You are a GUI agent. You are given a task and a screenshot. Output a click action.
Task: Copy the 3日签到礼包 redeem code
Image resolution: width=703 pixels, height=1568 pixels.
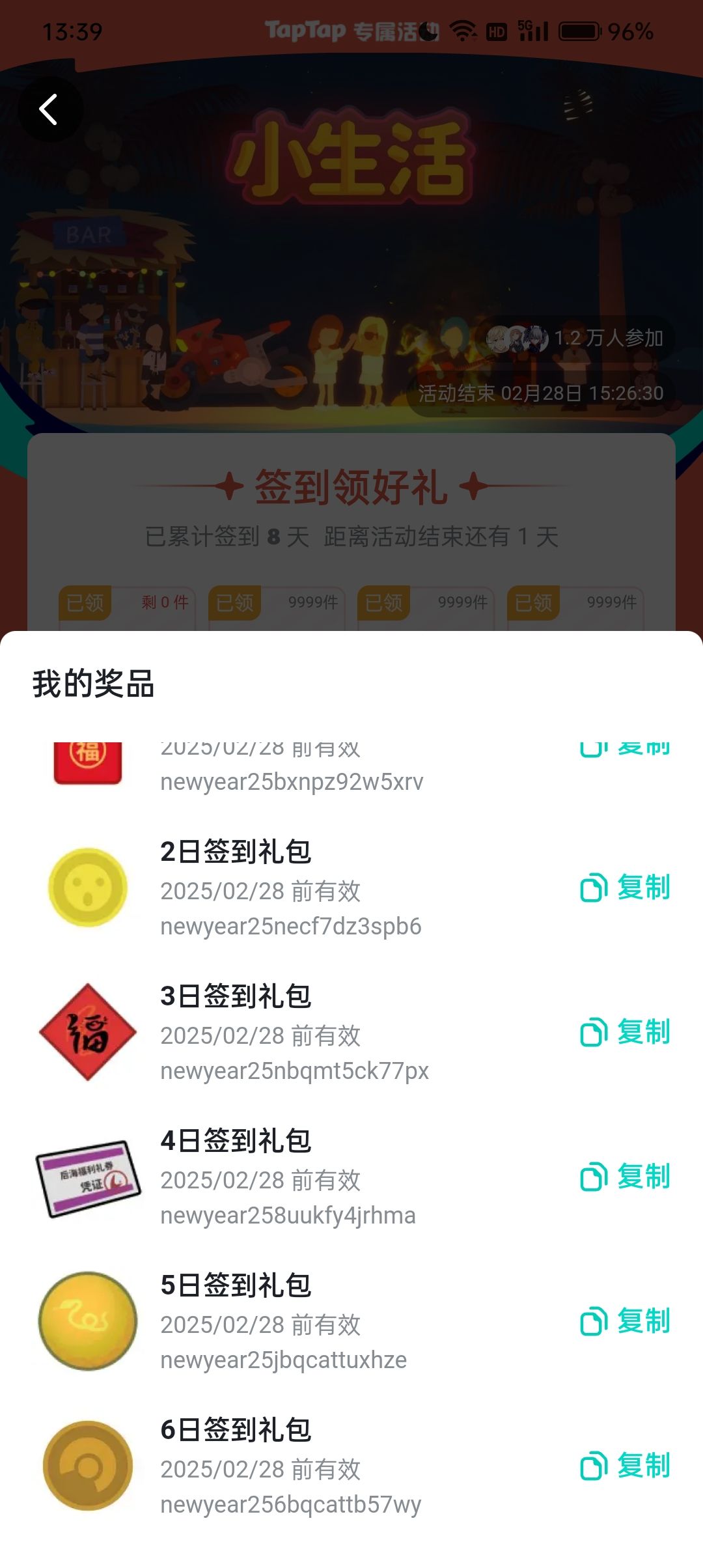625,1032
